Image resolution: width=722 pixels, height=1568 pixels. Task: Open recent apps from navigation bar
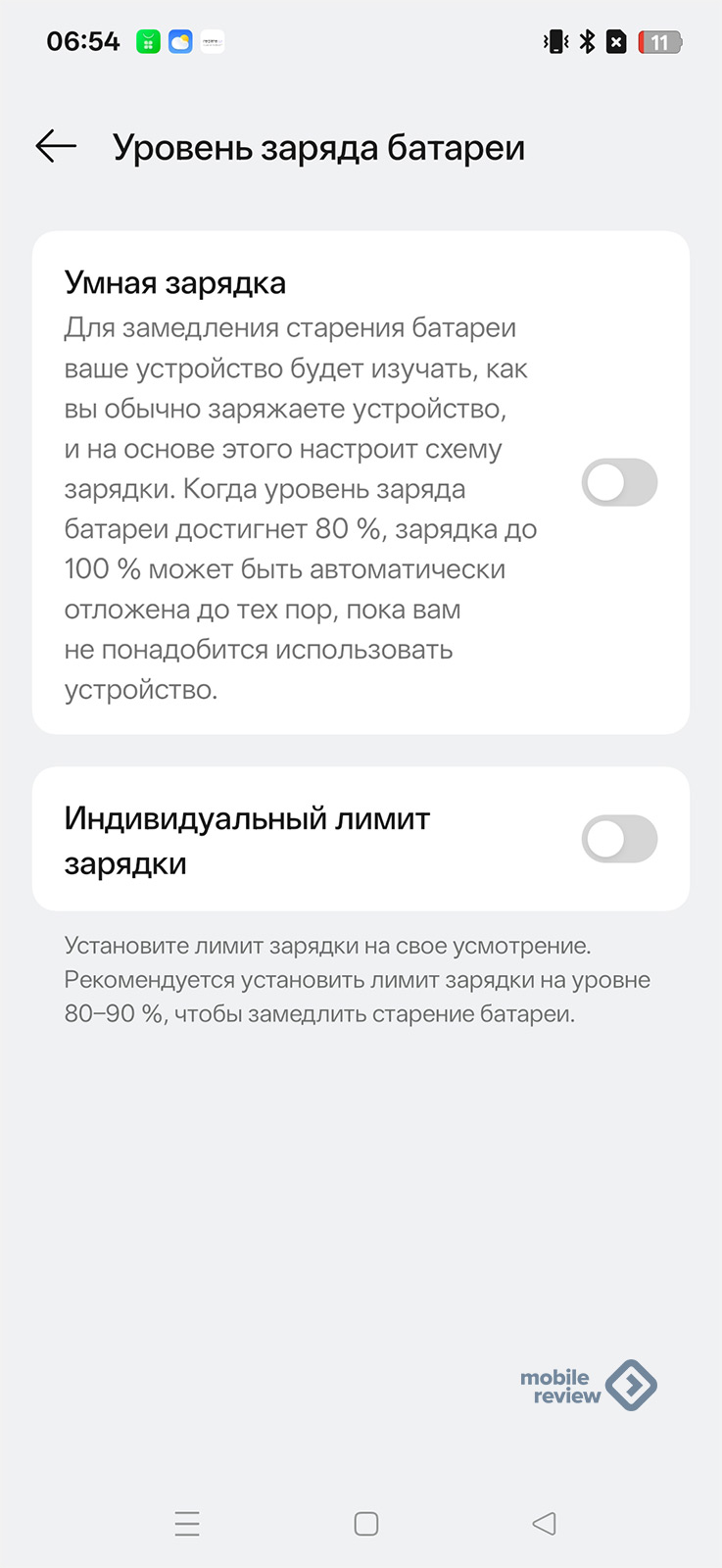(187, 1523)
